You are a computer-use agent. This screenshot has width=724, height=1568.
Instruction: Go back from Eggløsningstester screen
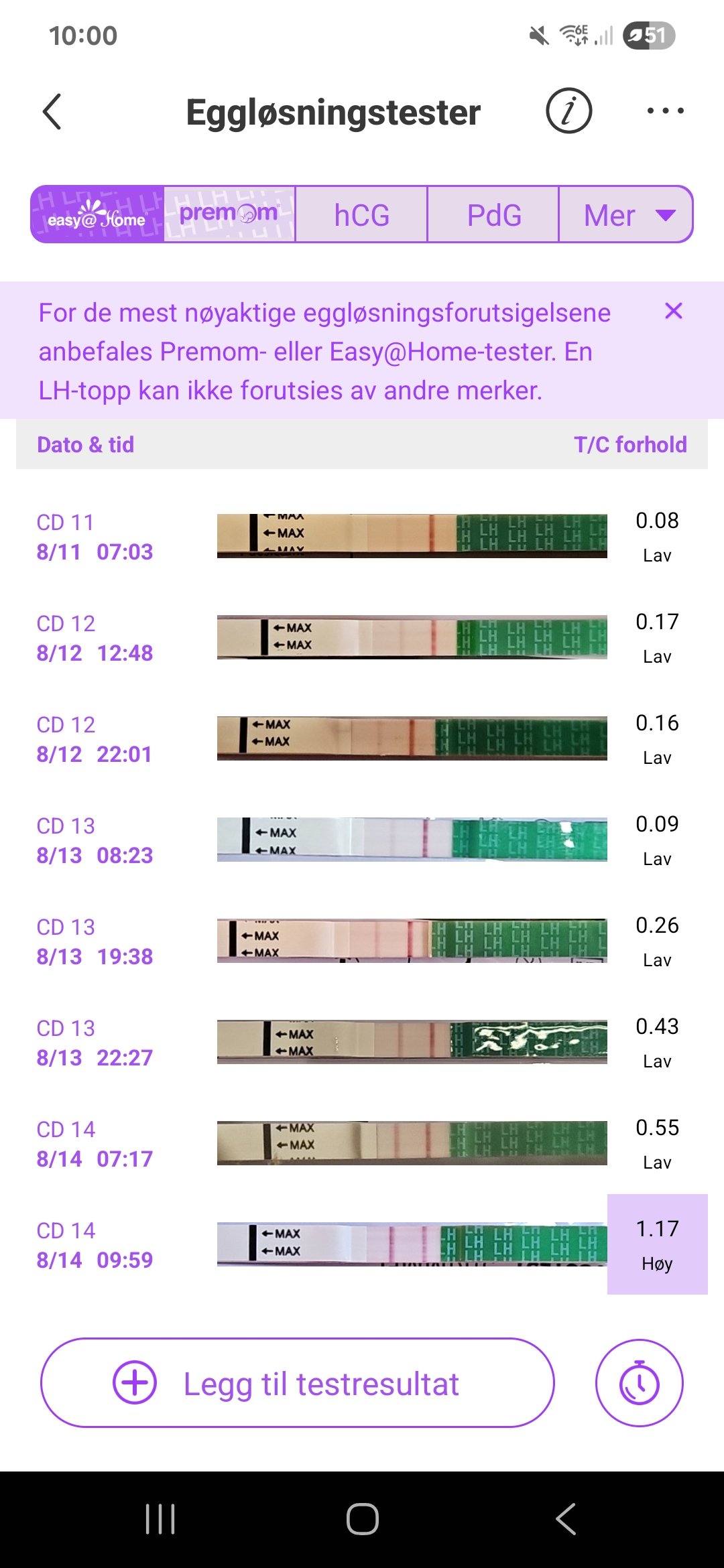pyautogui.click(x=52, y=111)
